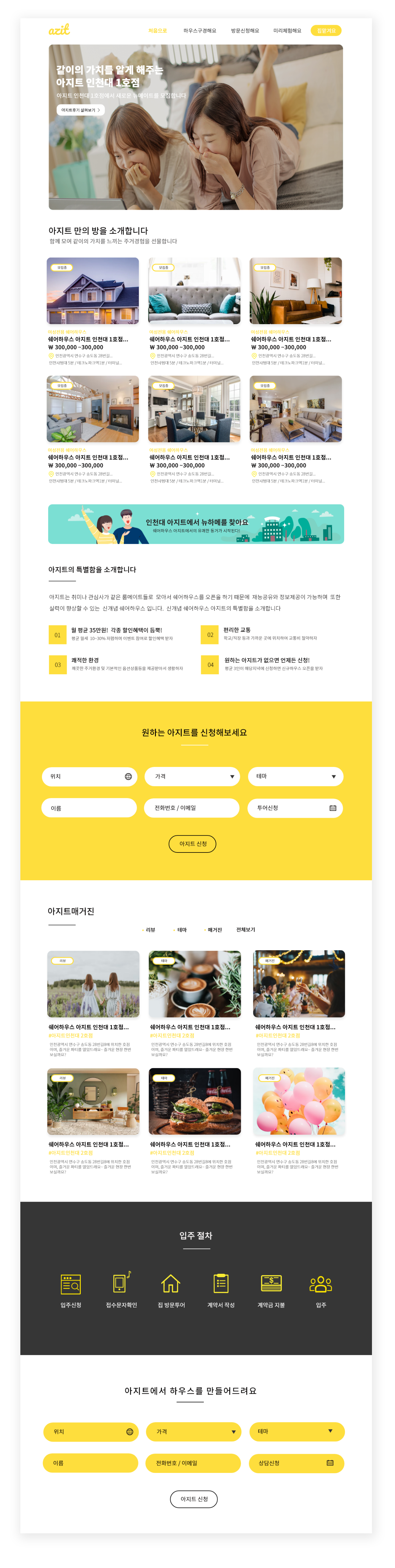Tap 아지트후기 살펴보기 on the hero banner
Viewport: 395px width, 1568px height.
[x=80, y=110]
